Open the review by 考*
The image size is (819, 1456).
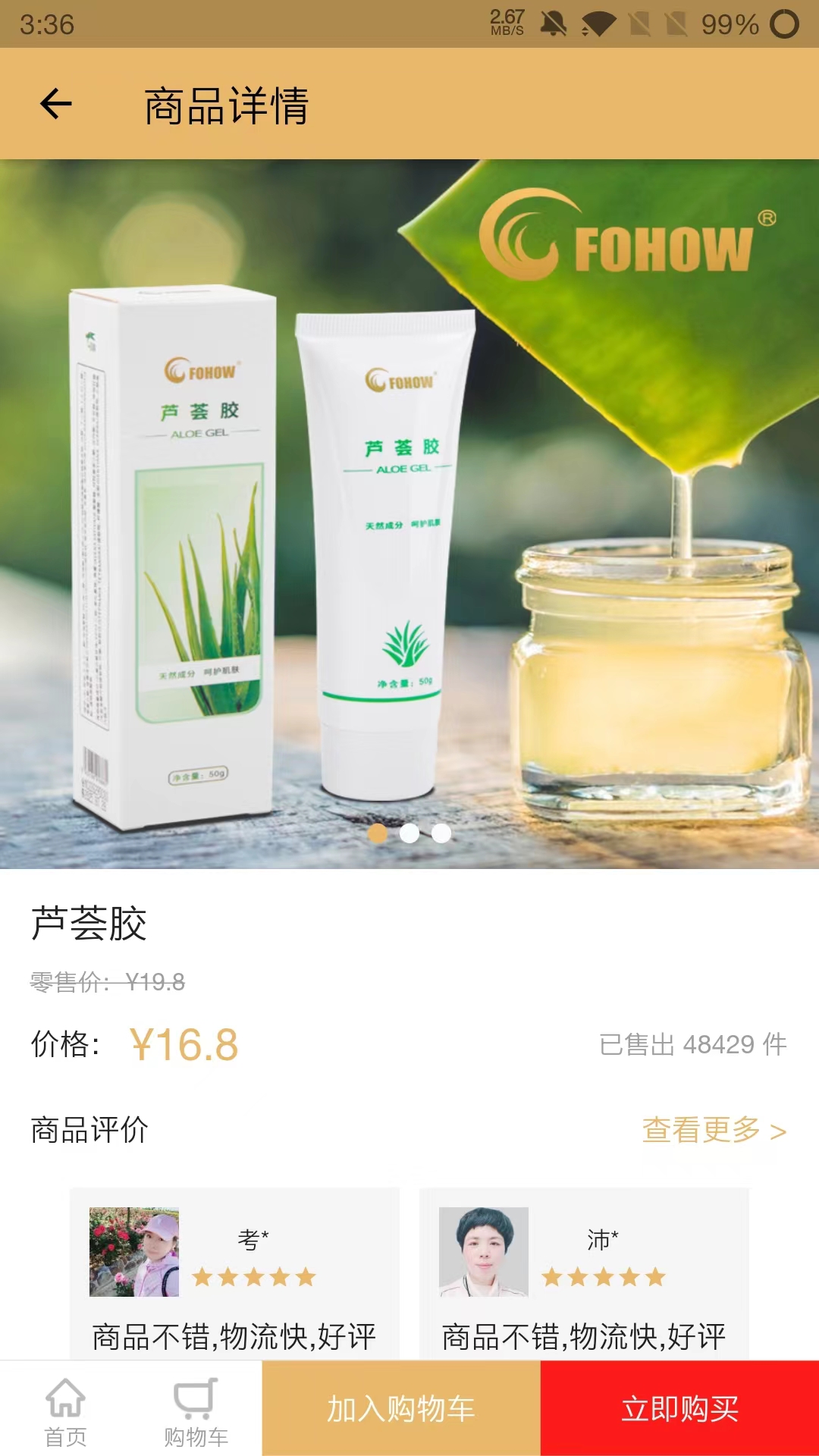[234, 1274]
